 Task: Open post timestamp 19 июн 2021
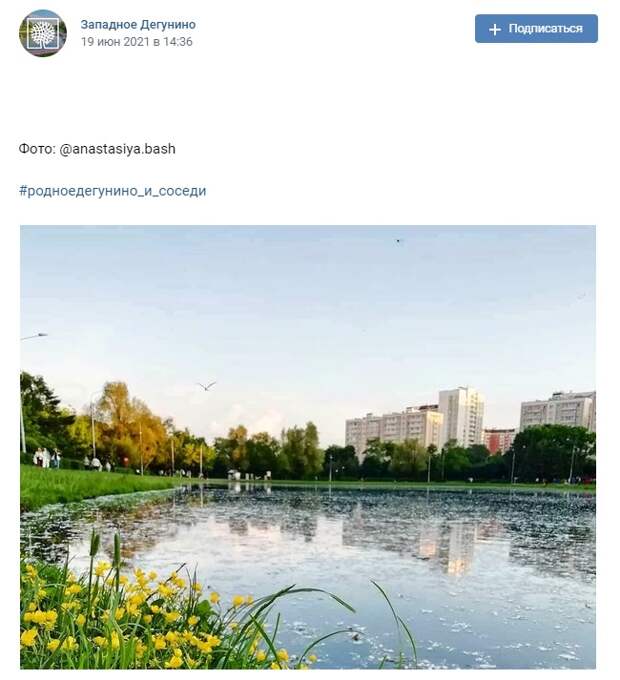point(137,42)
